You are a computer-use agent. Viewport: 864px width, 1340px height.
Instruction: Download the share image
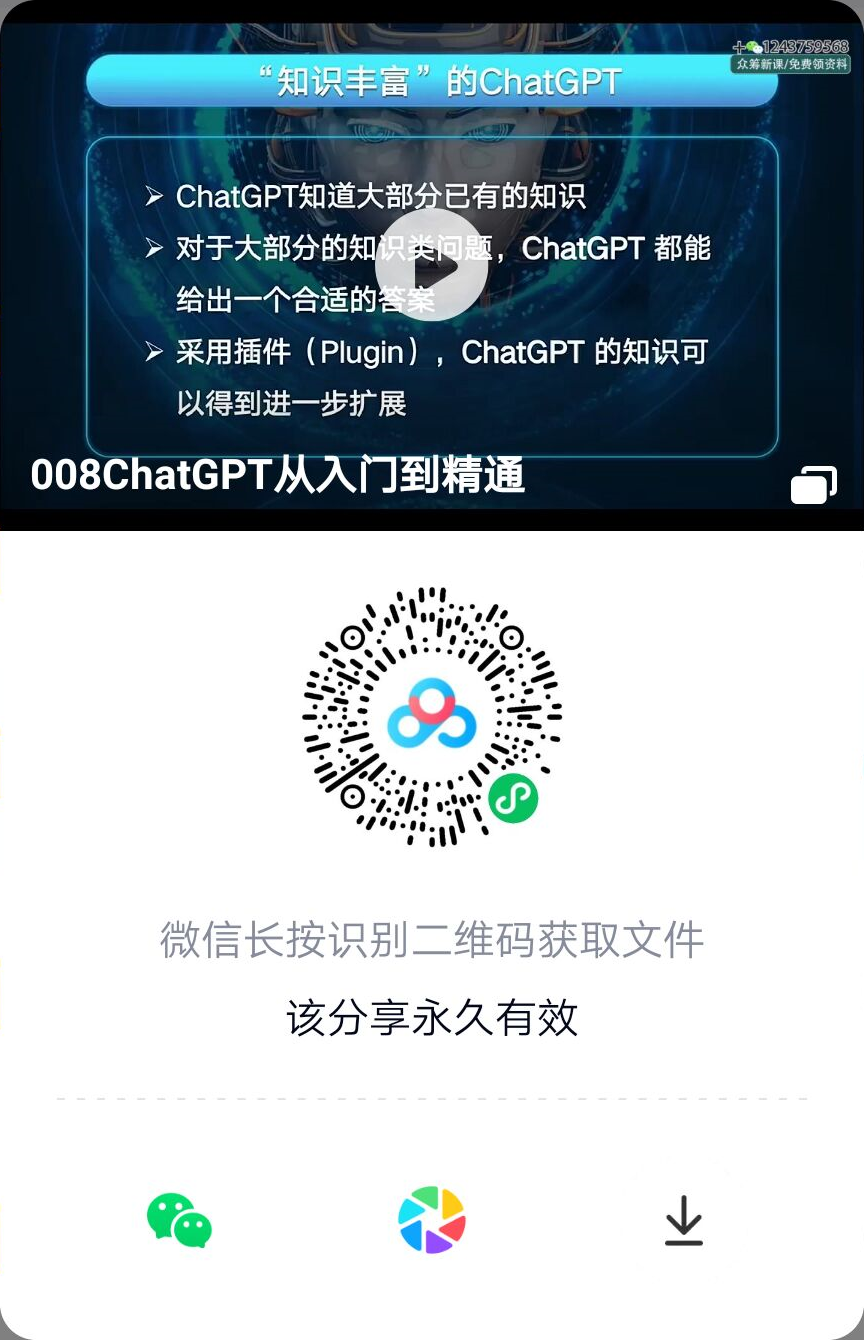[x=684, y=1220]
